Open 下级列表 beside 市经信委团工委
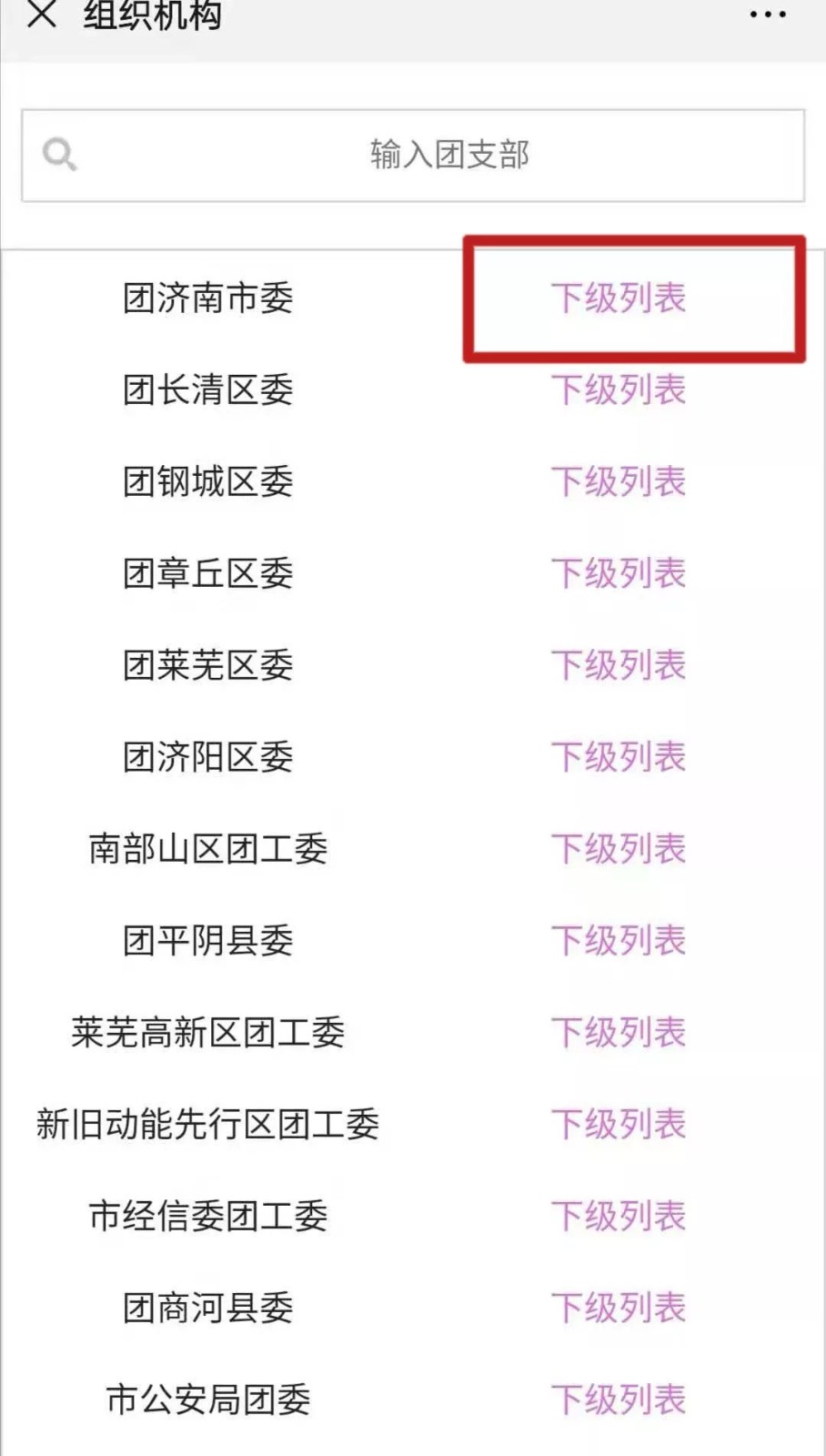Image resolution: width=826 pixels, height=1456 pixels. pyautogui.click(x=619, y=1218)
